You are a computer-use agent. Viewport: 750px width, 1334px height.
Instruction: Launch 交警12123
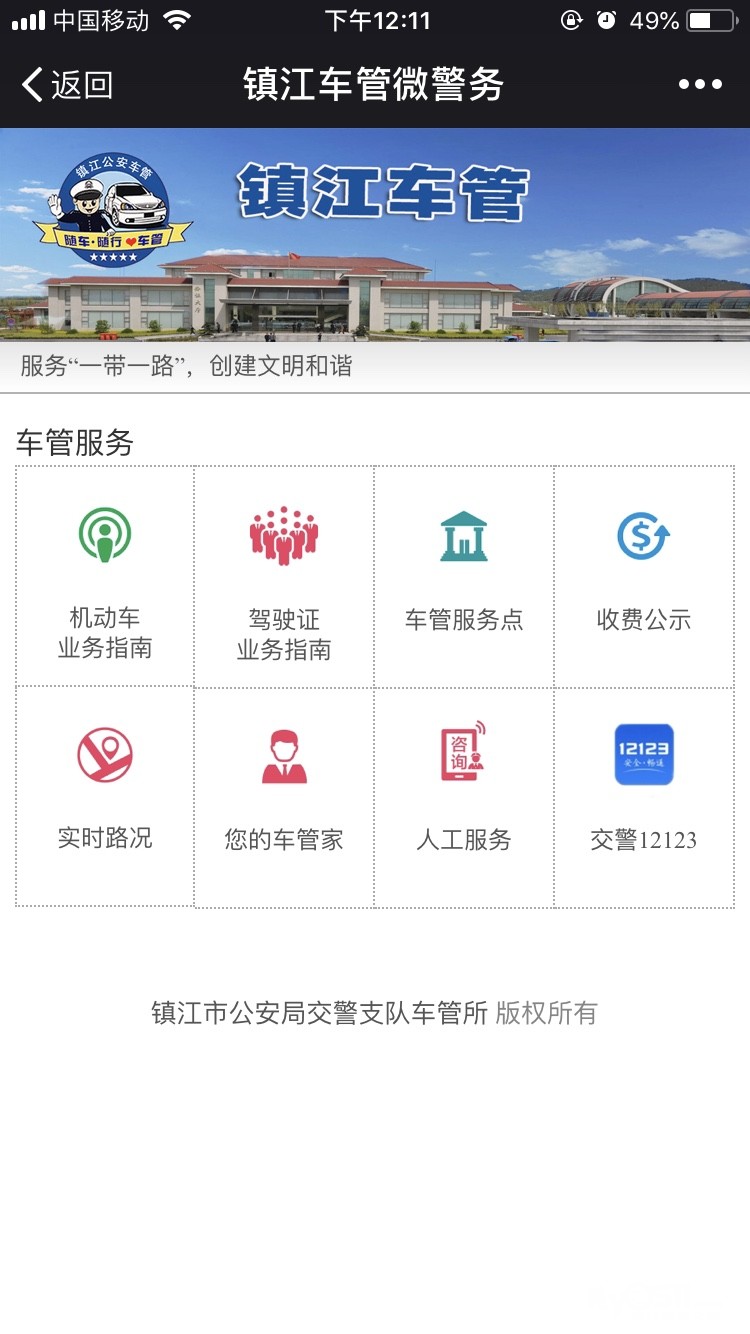[x=644, y=797]
